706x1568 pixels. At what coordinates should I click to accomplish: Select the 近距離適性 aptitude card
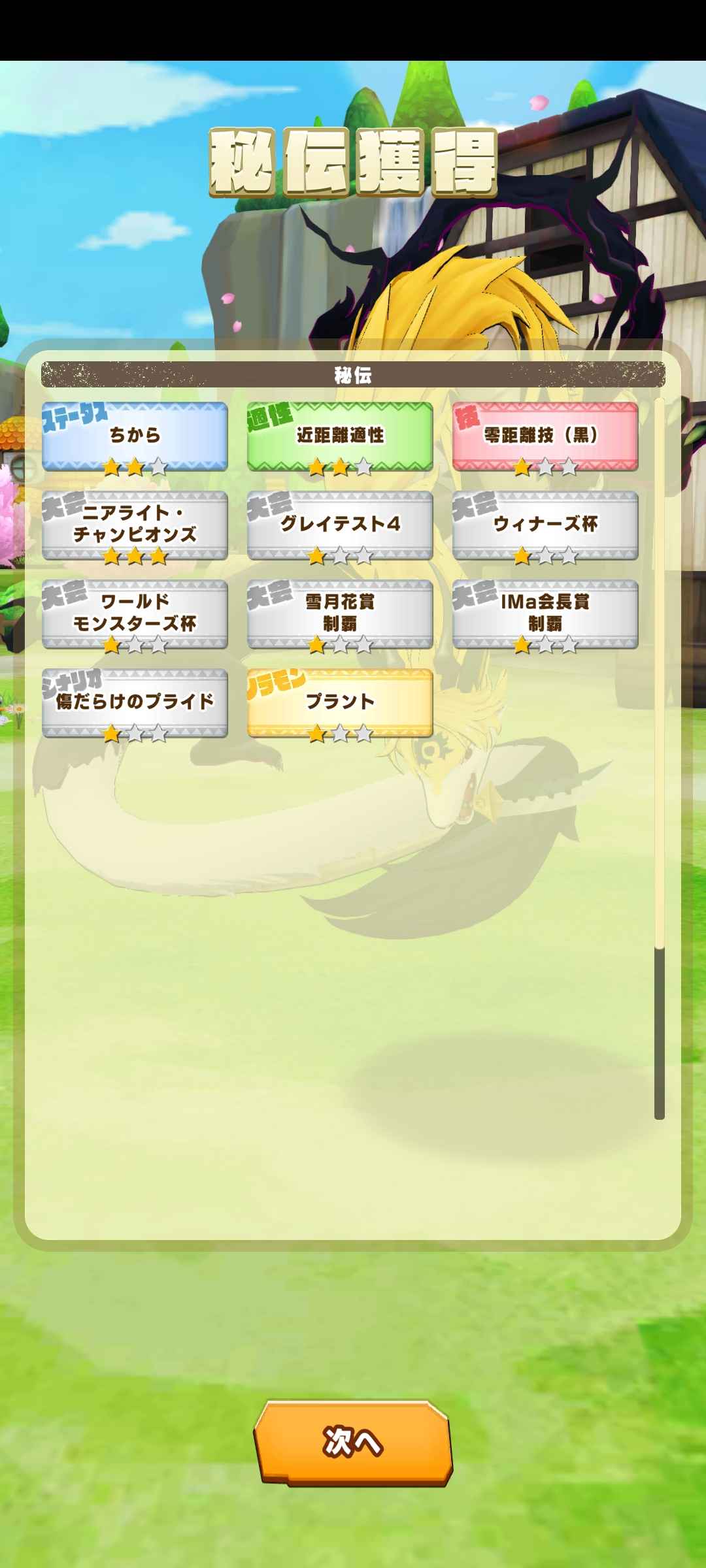(340, 436)
